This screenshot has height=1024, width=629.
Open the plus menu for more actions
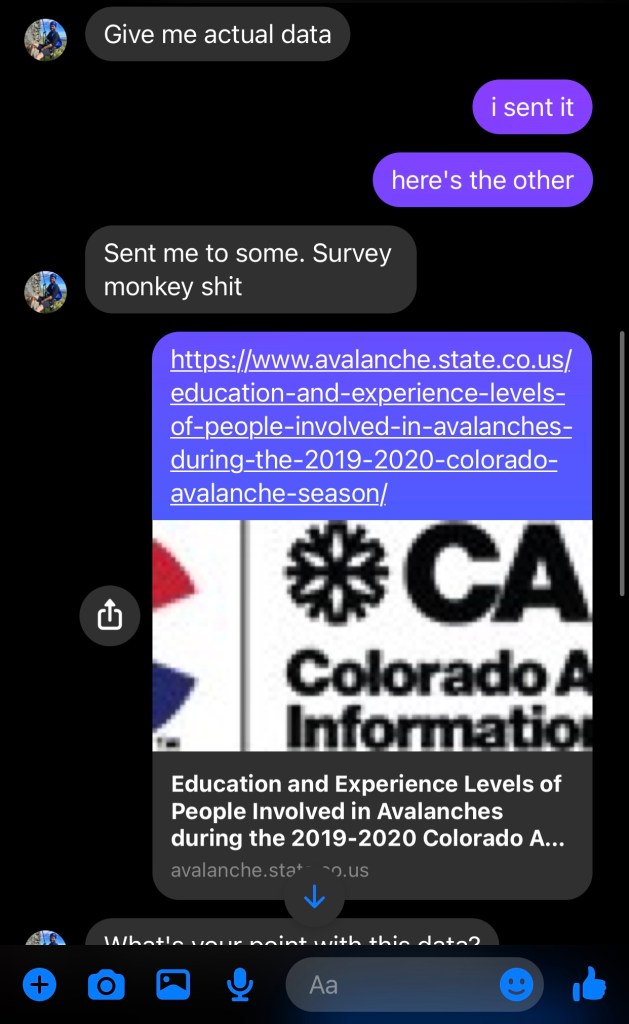[39, 986]
